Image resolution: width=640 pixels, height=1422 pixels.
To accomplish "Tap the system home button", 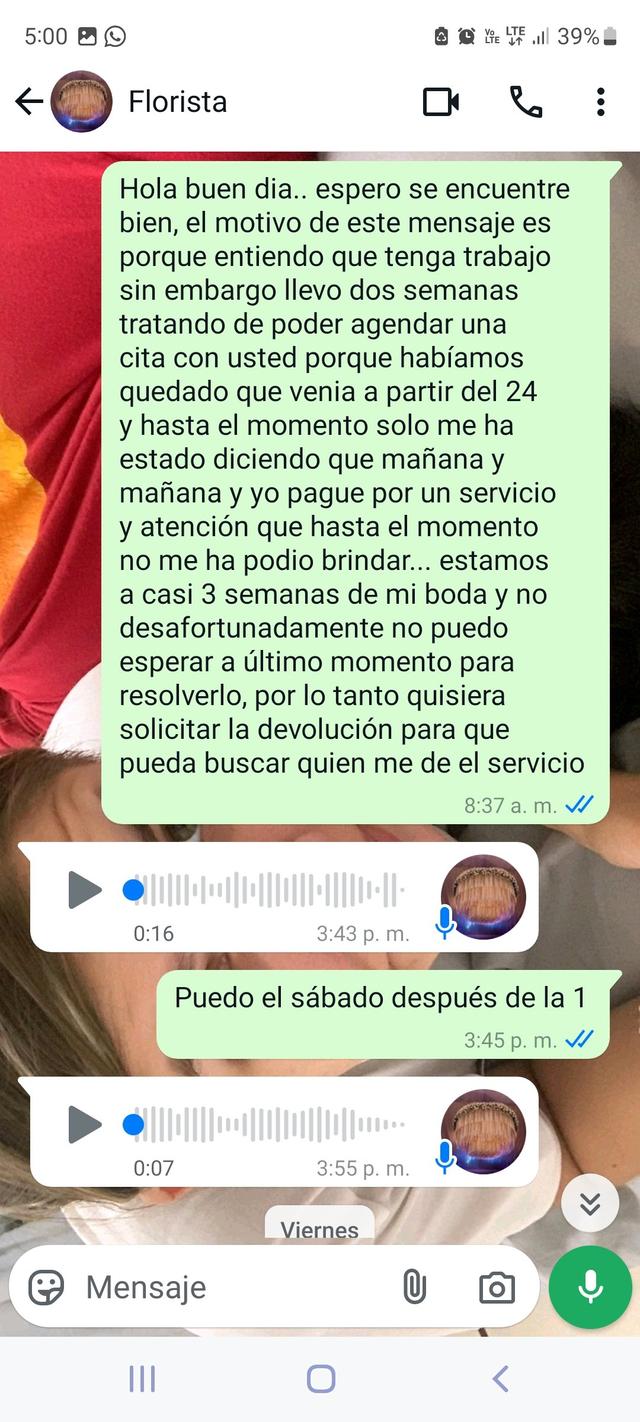I will point(320,1379).
